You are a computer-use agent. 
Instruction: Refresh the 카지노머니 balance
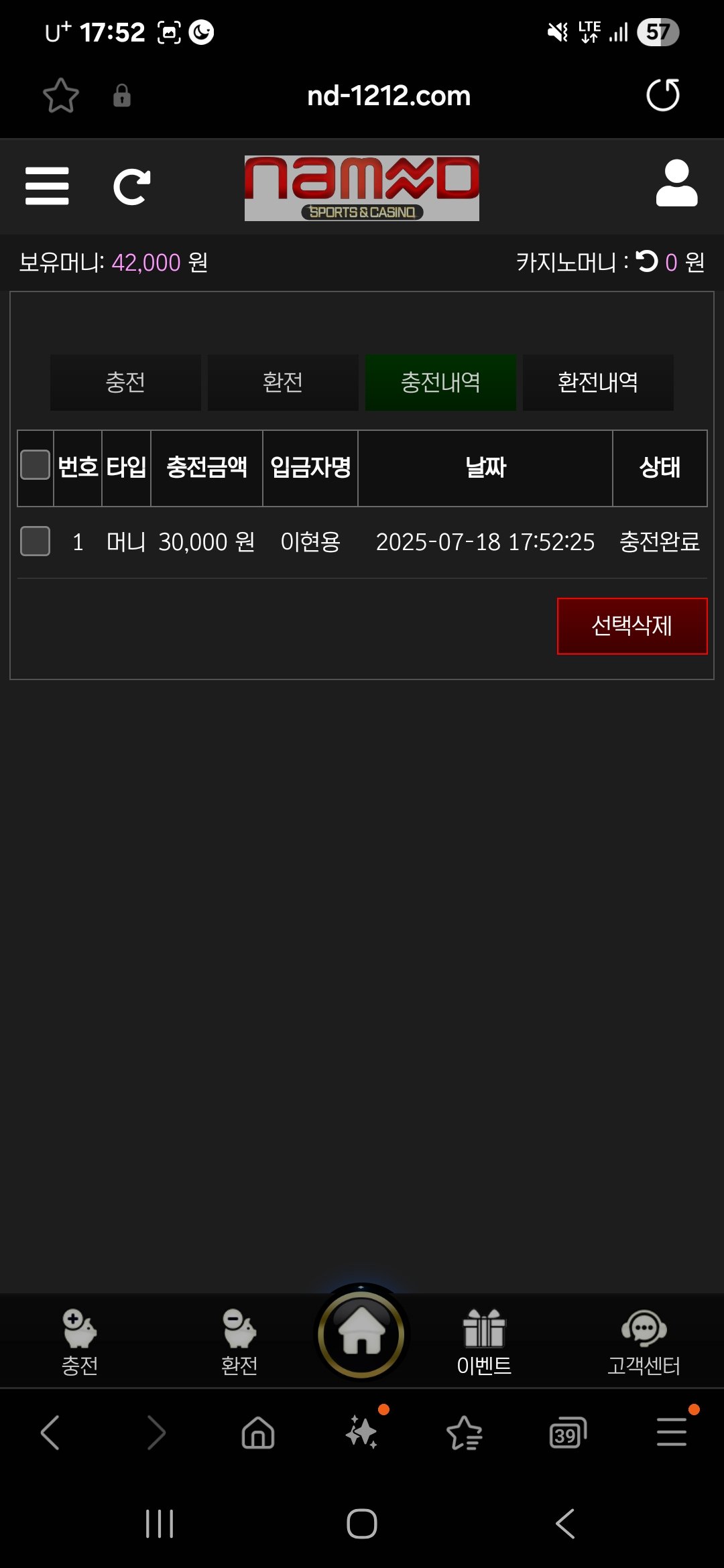click(x=647, y=261)
